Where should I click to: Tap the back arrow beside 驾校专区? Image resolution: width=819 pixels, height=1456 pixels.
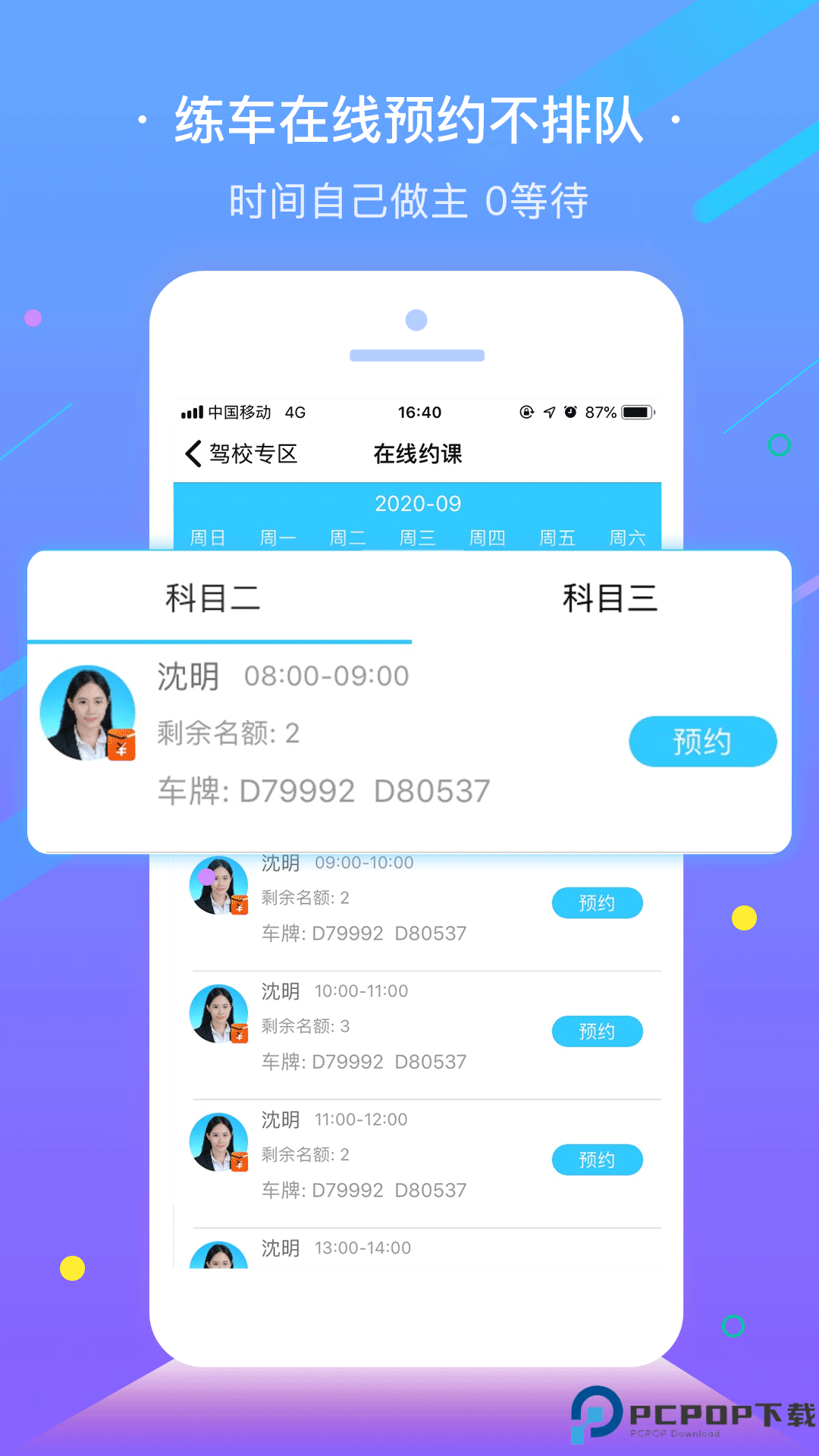[192, 453]
